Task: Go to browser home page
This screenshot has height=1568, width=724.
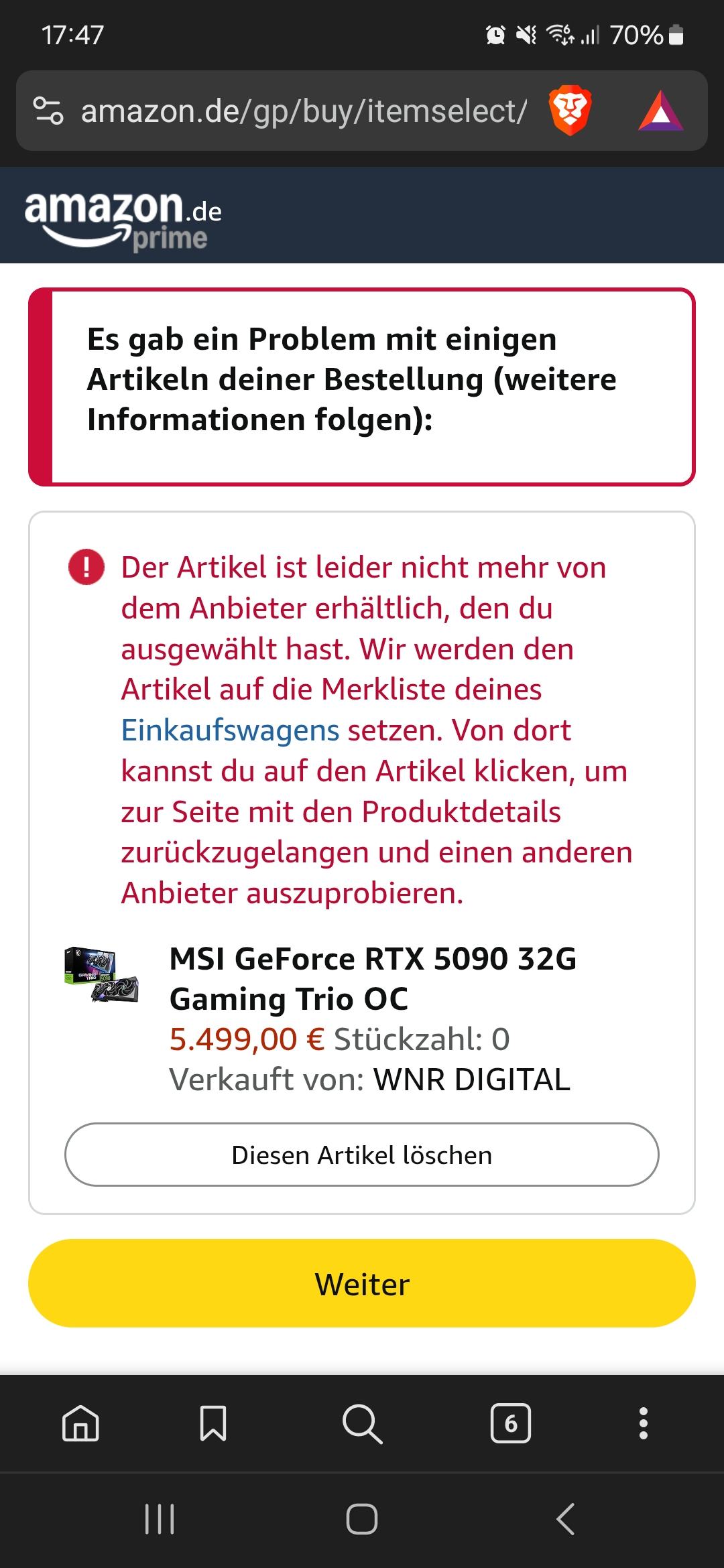Action: pos(80,1422)
